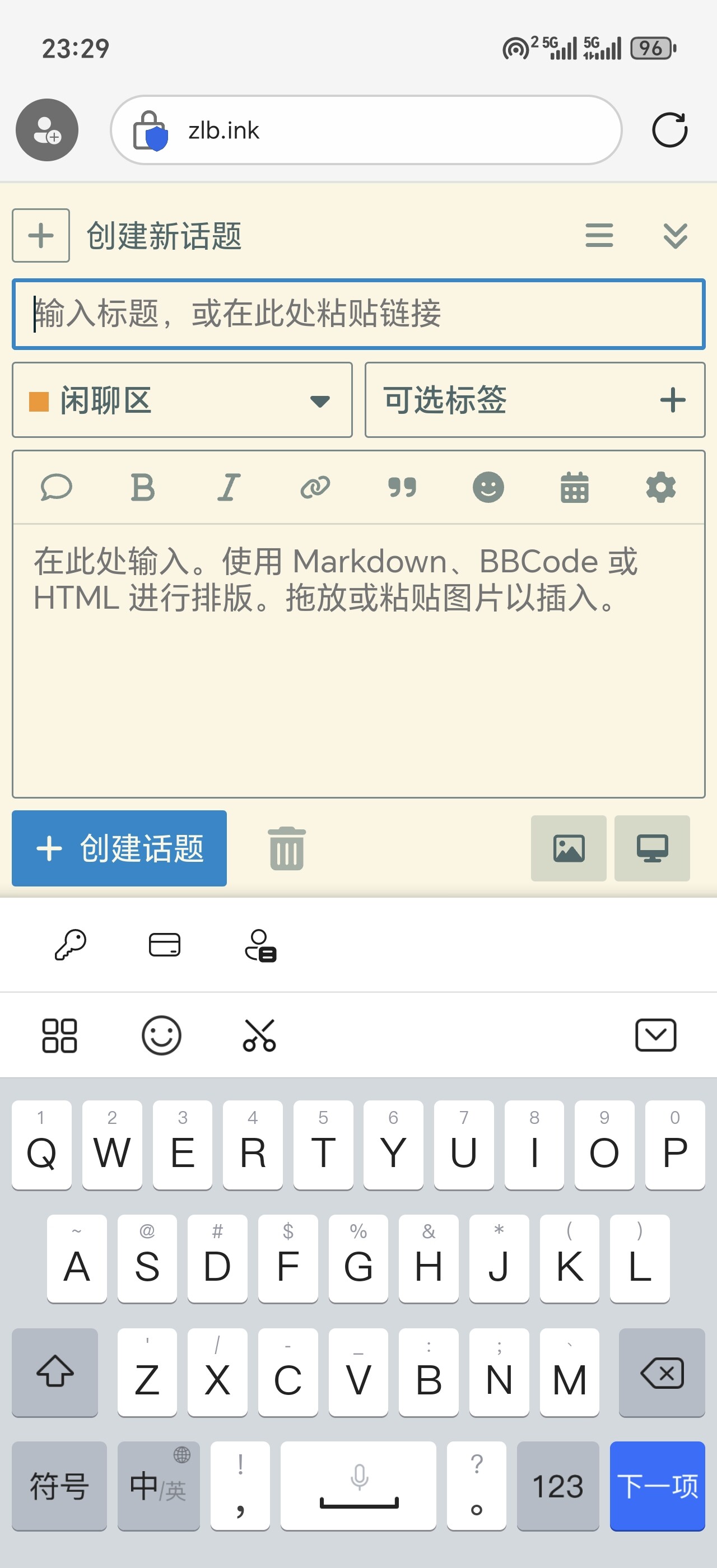Apply italic formatting in the editor
The width and height of the screenshot is (717, 1568).
(x=229, y=487)
